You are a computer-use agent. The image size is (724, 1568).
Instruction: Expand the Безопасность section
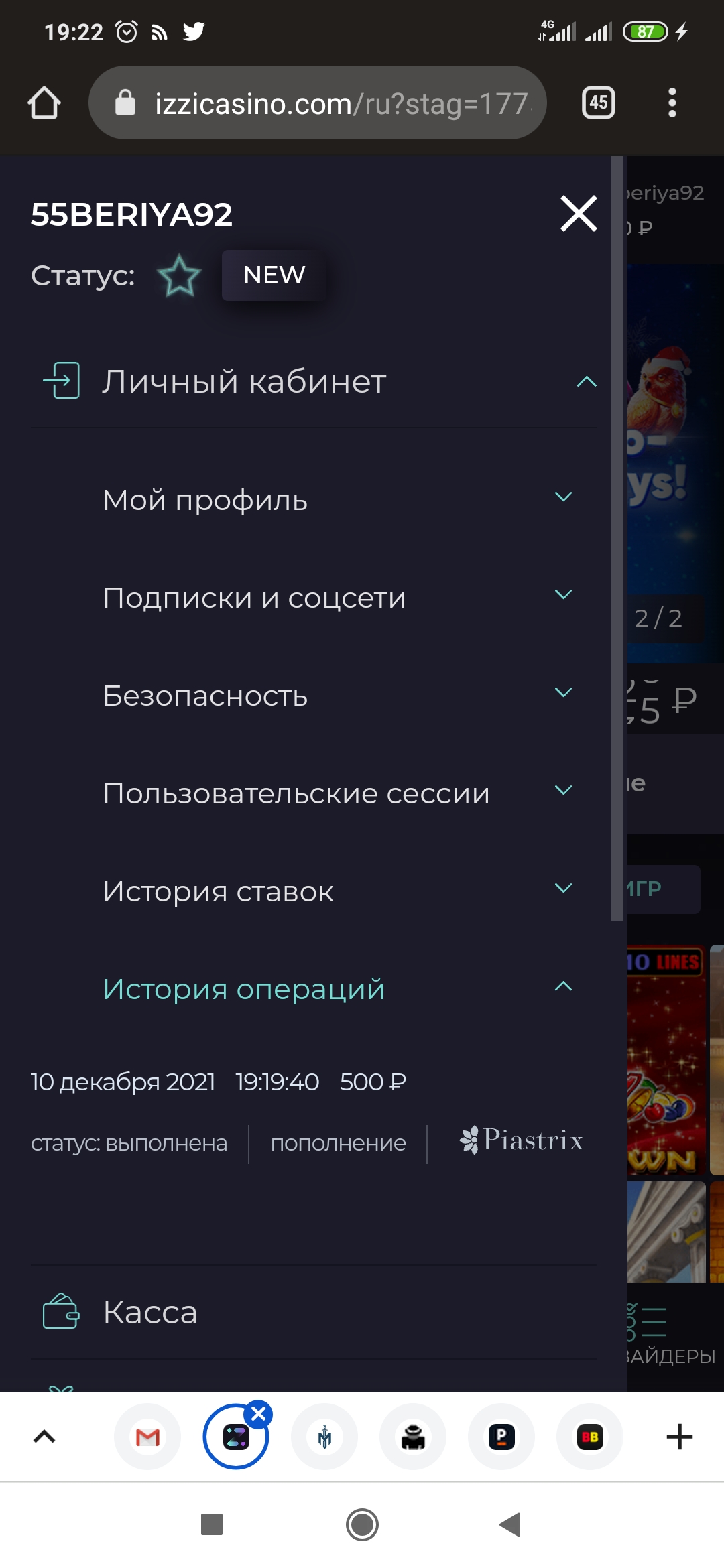click(x=563, y=693)
